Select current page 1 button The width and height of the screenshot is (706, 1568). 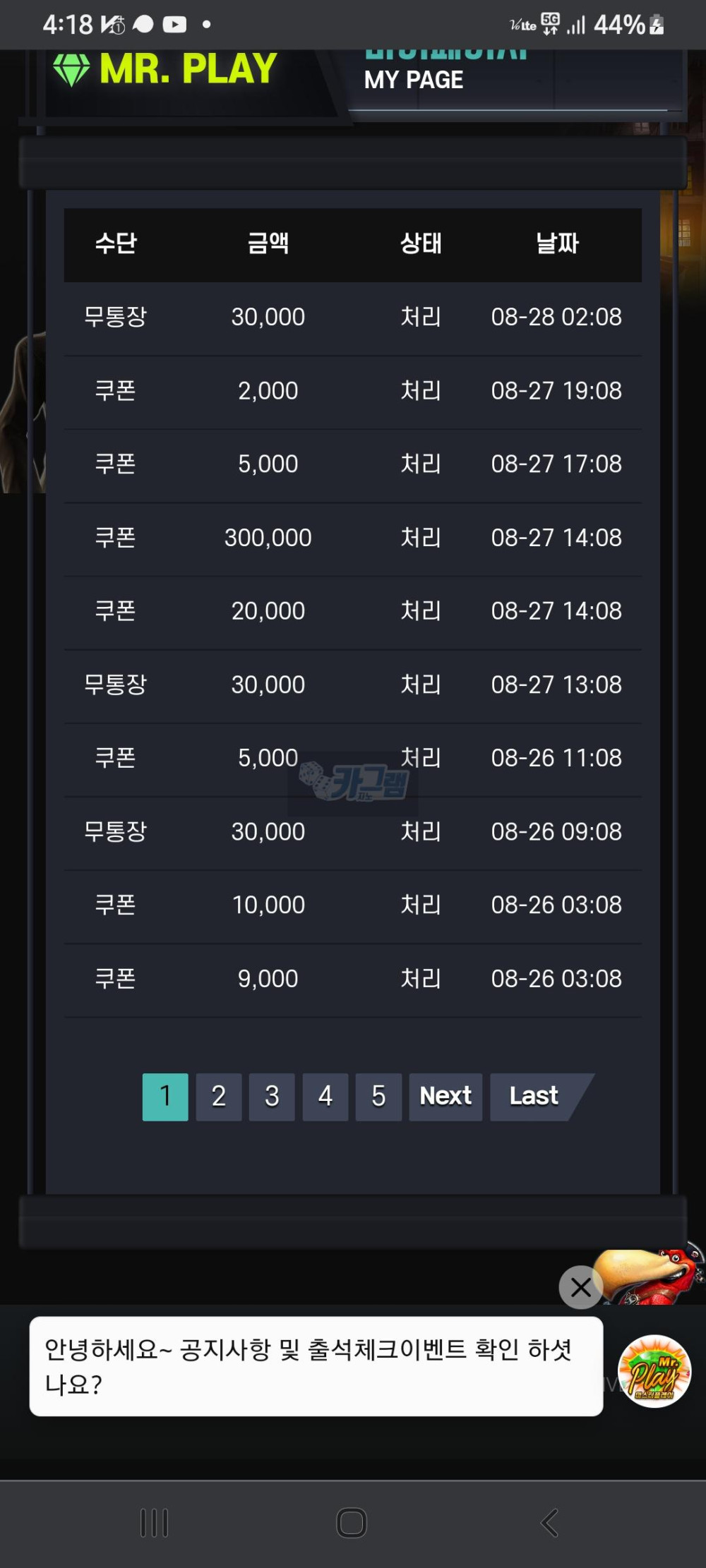165,1097
